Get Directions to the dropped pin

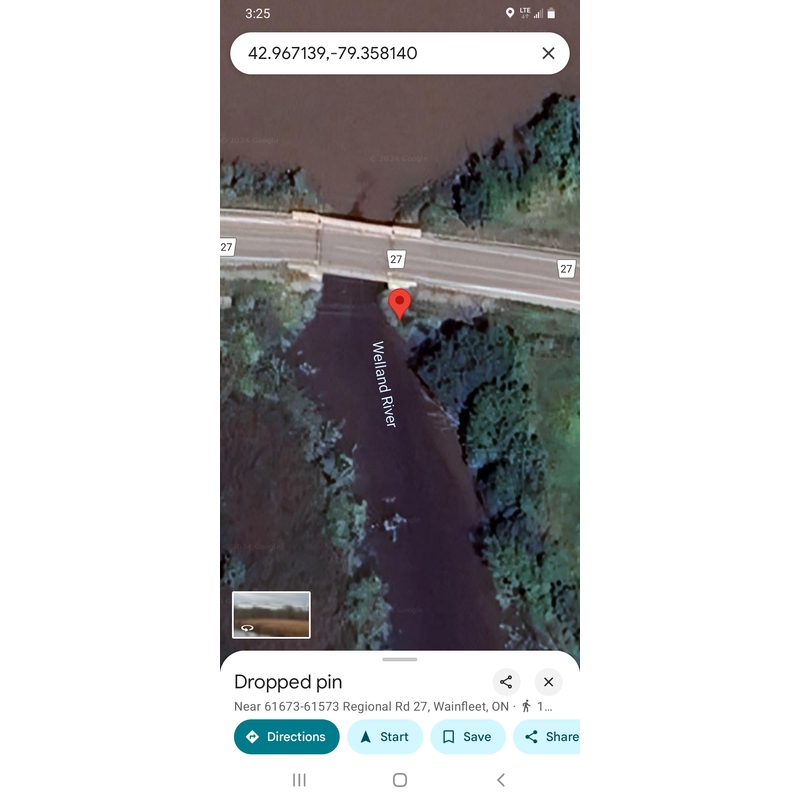pyautogui.click(x=287, y=737)
